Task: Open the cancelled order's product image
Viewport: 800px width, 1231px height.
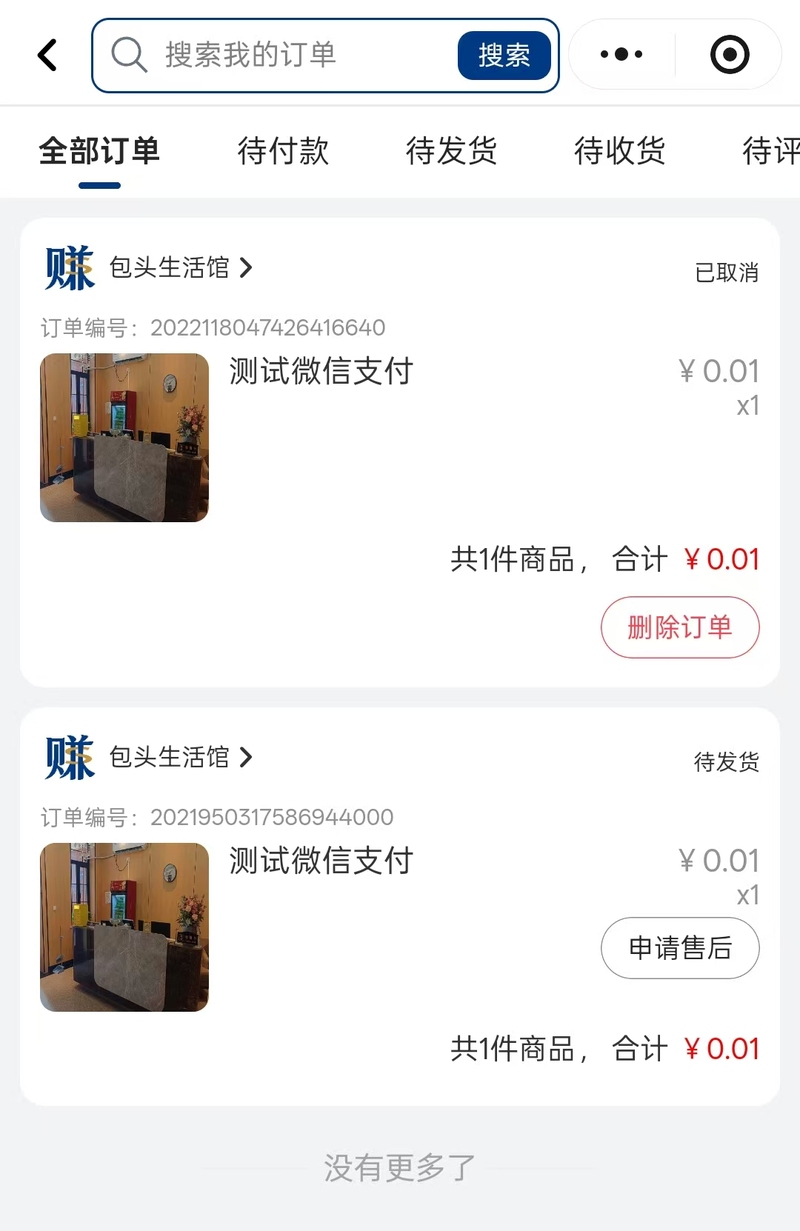Action: click(124, 437)
